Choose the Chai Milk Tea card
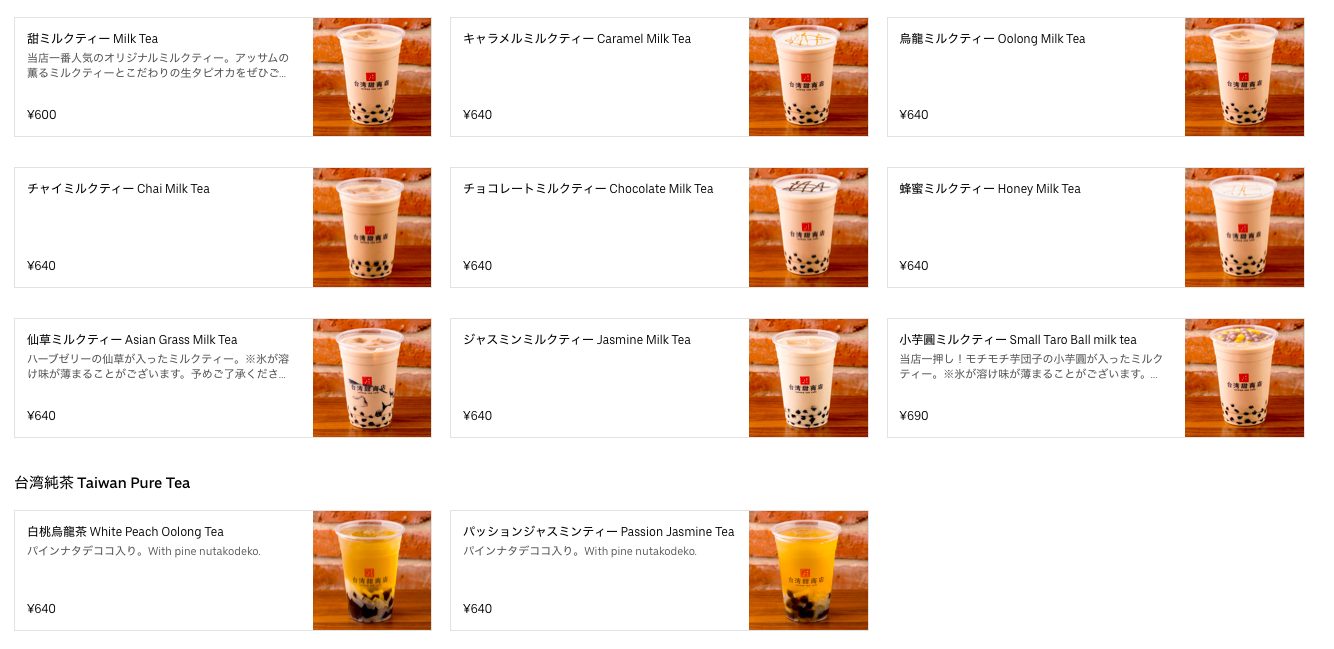Image resolution: width=1334 pixels, height=649 pixels. (222, 227)
